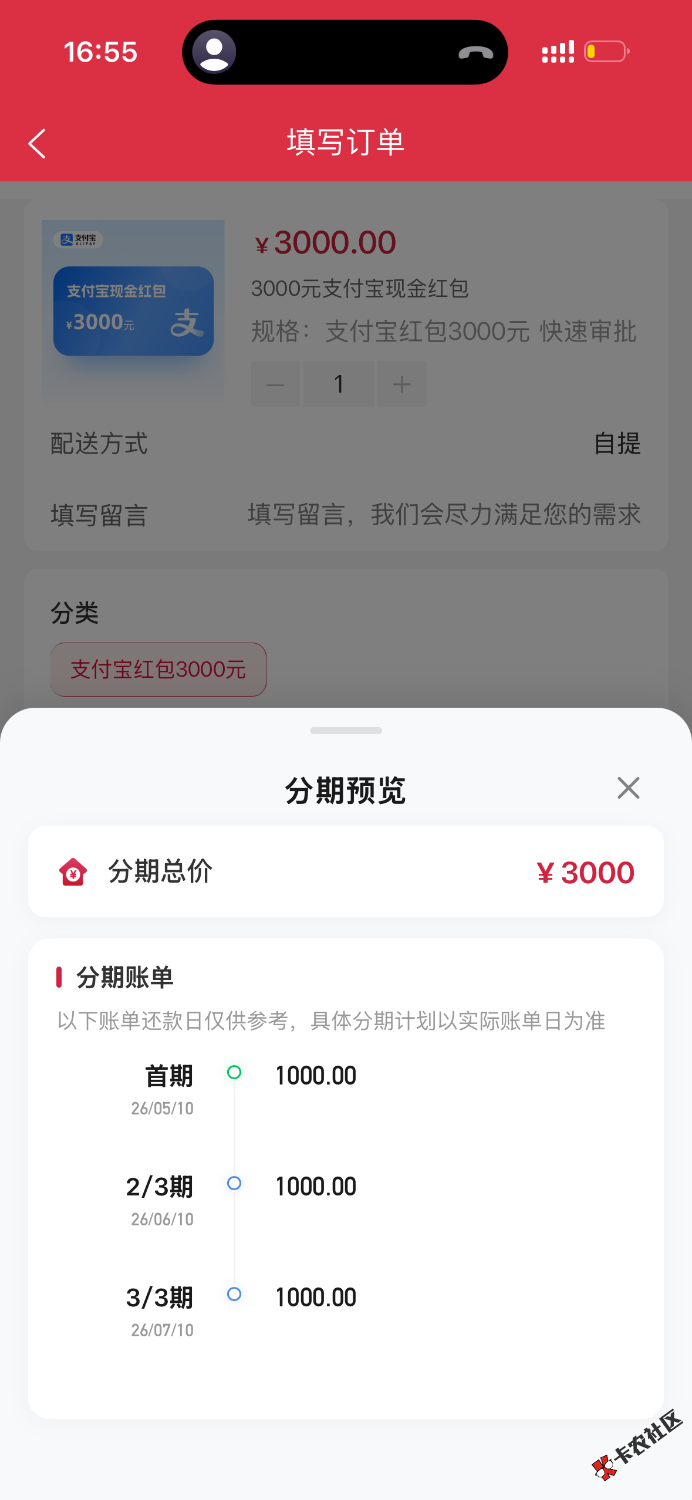
Task: Increase the item quantity with plus
Action: [402, 385]
